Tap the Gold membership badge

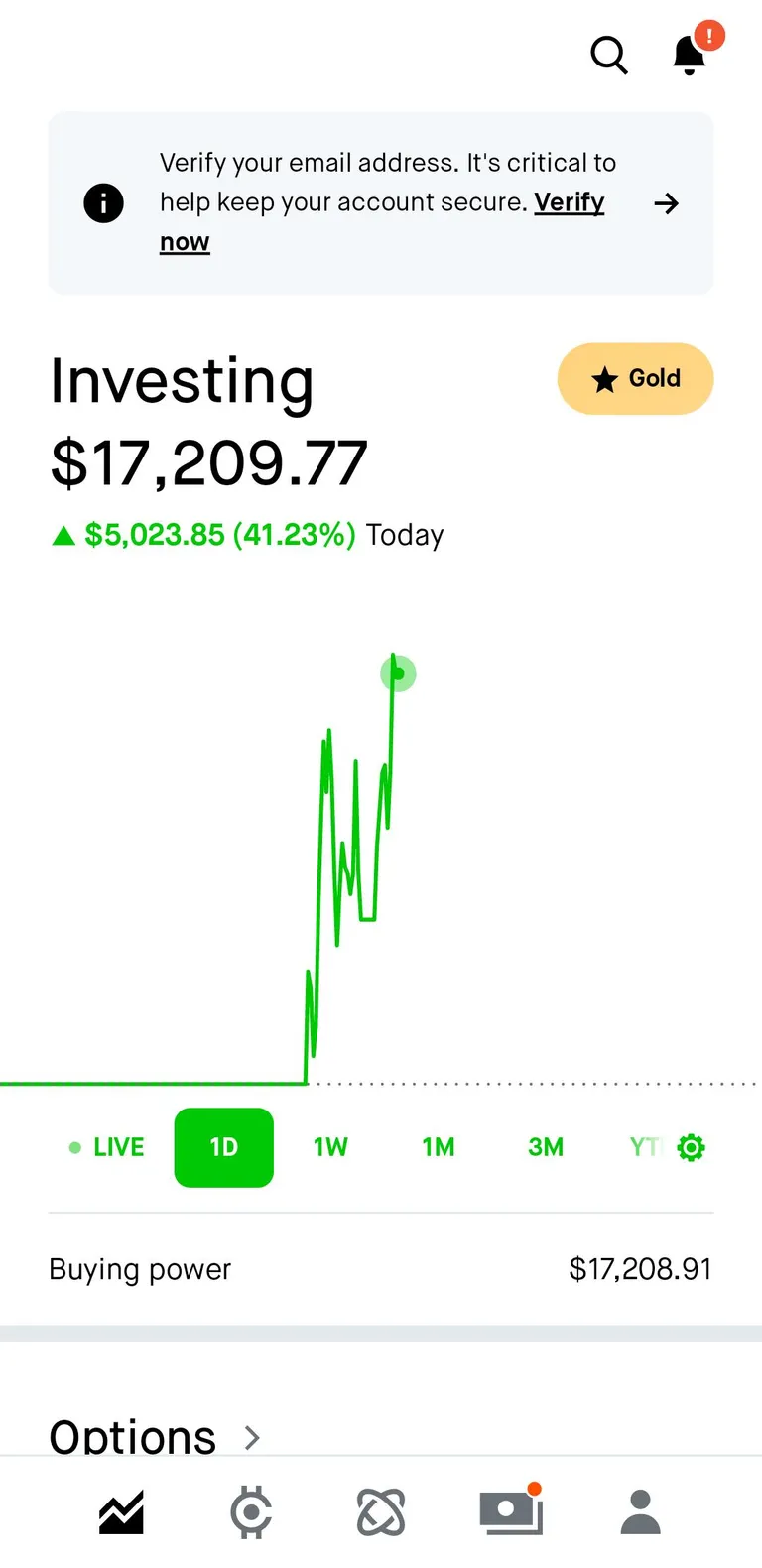(635, 379)
